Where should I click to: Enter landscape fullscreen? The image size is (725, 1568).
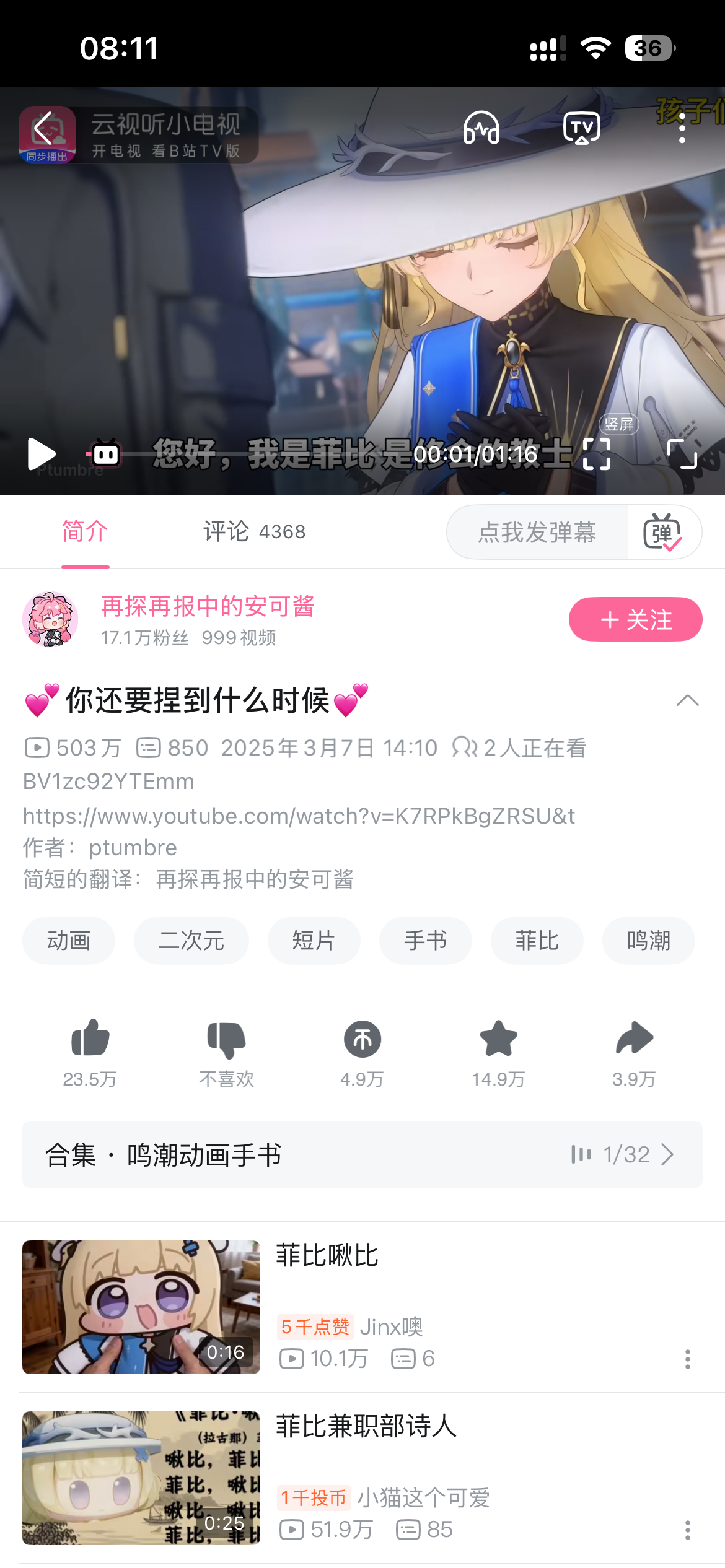[x=682, y=454]
